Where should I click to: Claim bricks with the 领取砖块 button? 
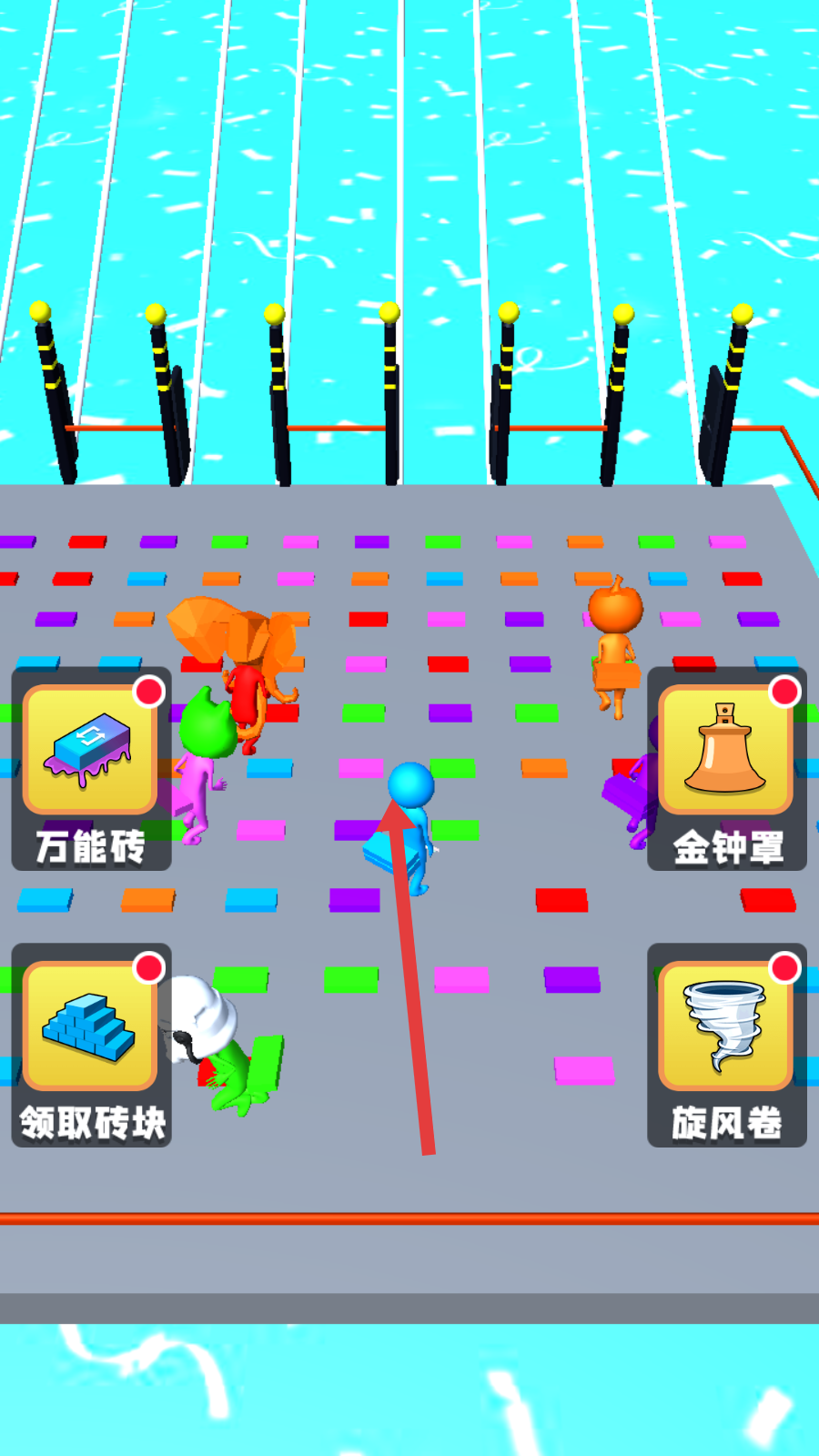91,1045
